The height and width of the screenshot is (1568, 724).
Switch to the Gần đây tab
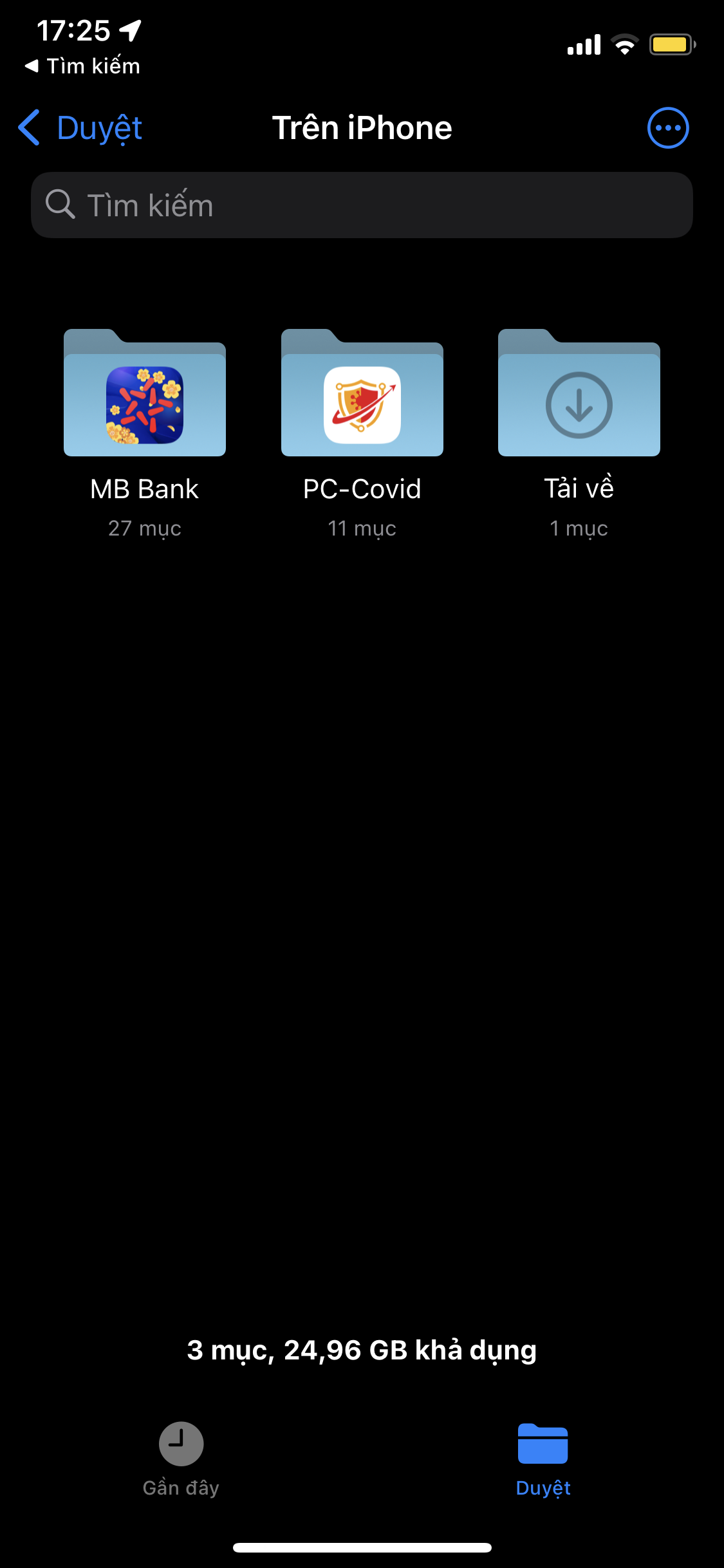click(181, 1459)
